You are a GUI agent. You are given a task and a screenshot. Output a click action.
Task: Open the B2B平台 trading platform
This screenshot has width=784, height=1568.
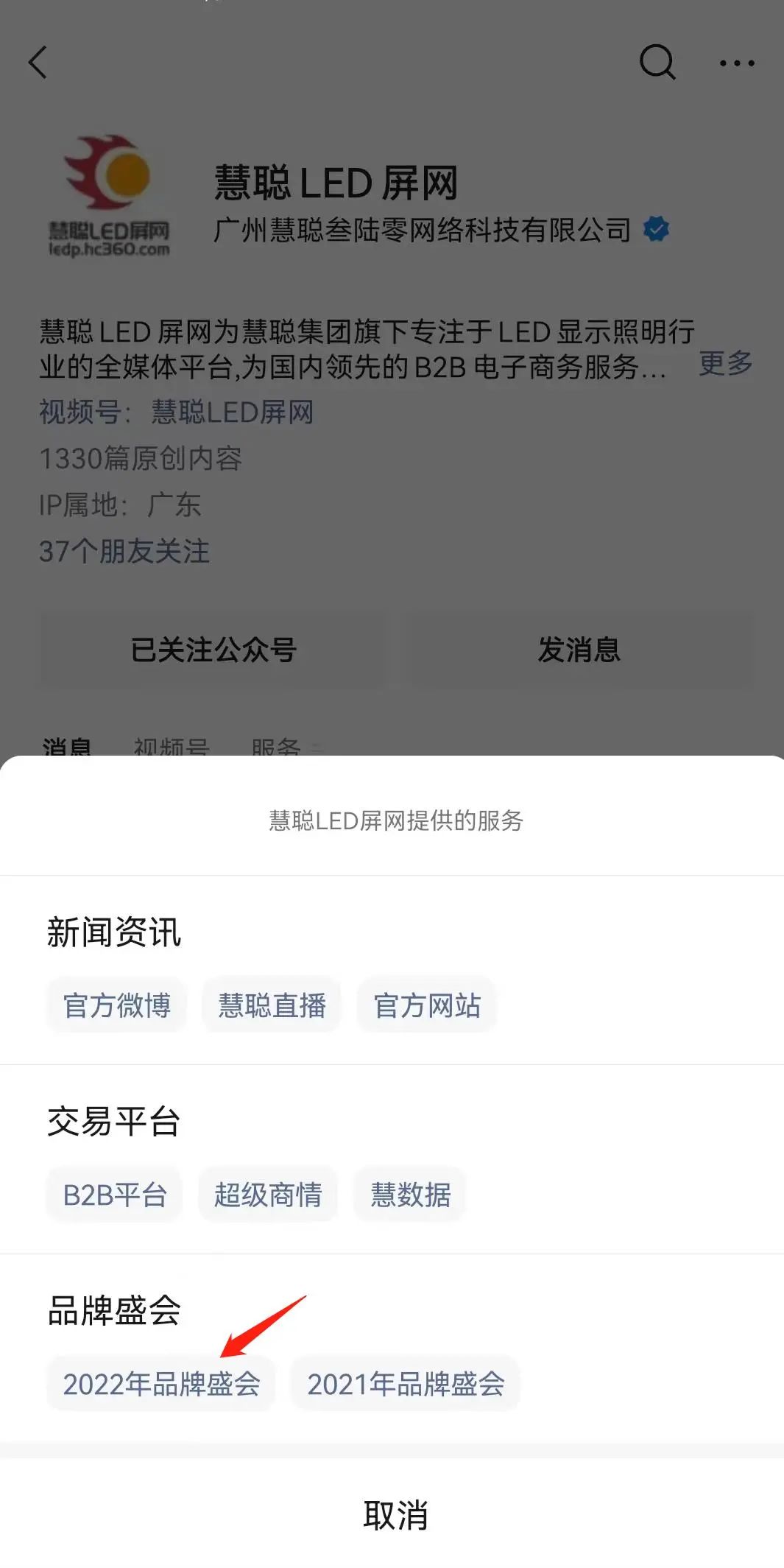(x=114, y=1195)
